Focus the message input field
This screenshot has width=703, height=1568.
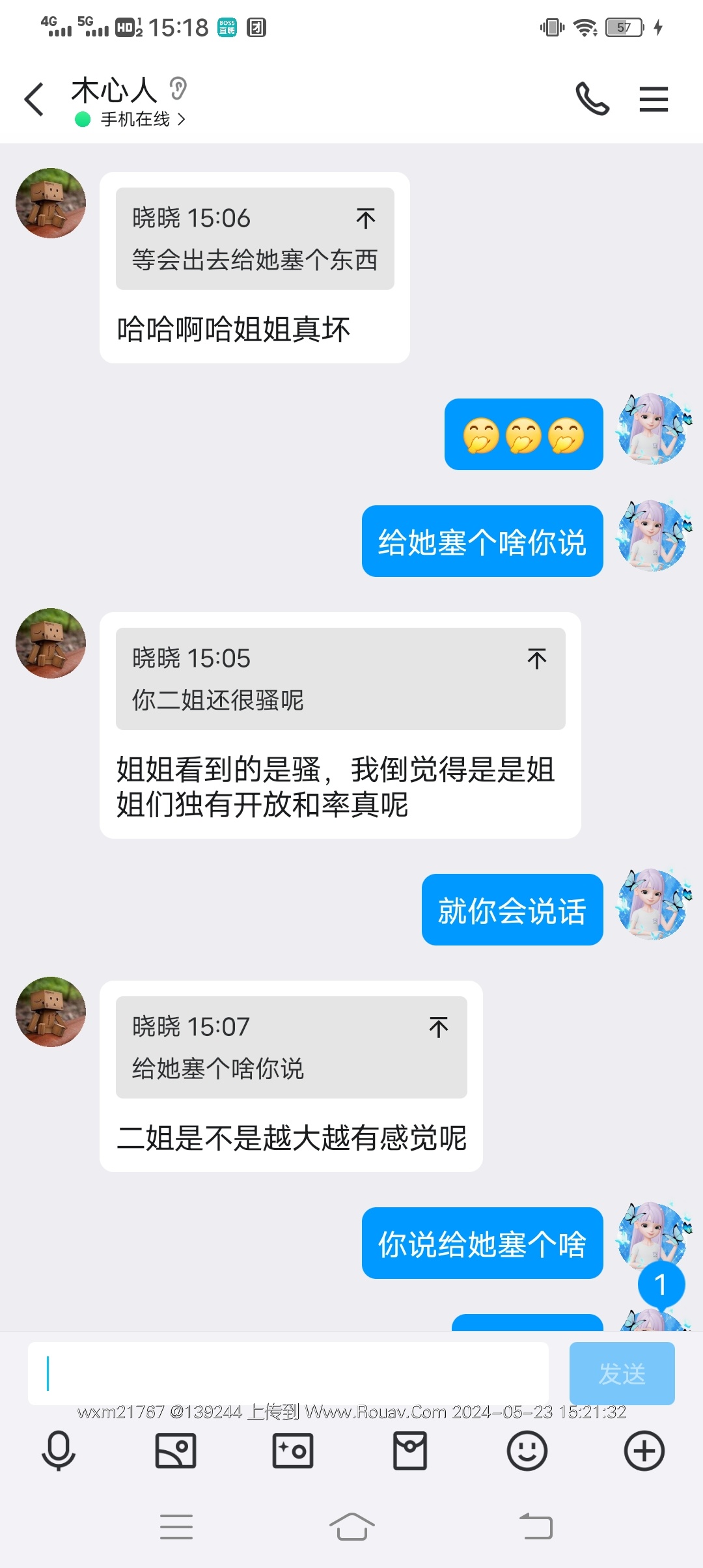tap(288, 1373)
